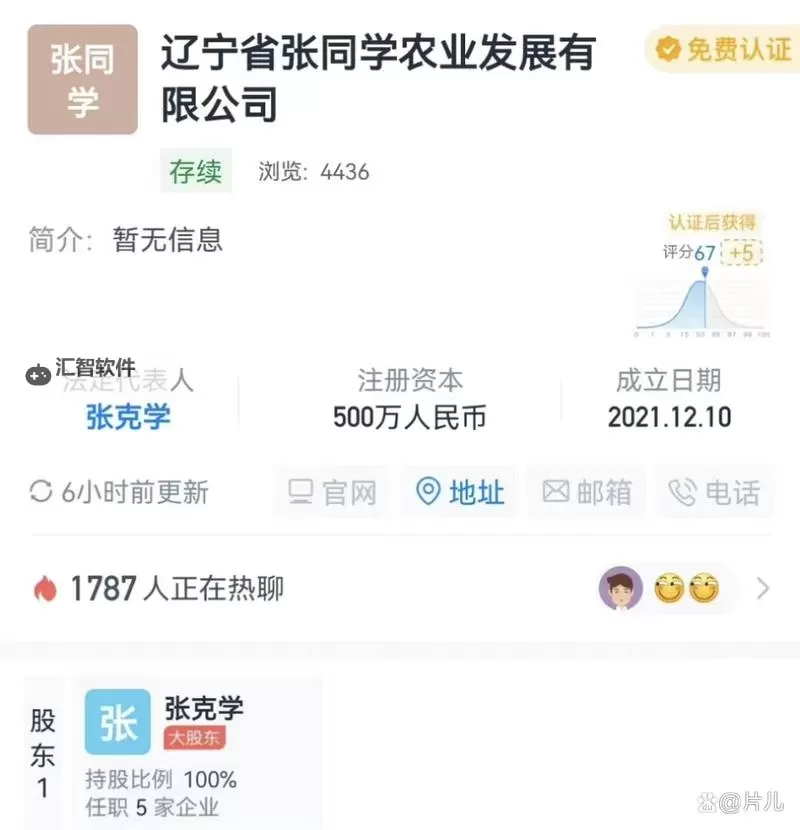Click the flame icon next to 1787人正在热聊

(x=43, y=589)
